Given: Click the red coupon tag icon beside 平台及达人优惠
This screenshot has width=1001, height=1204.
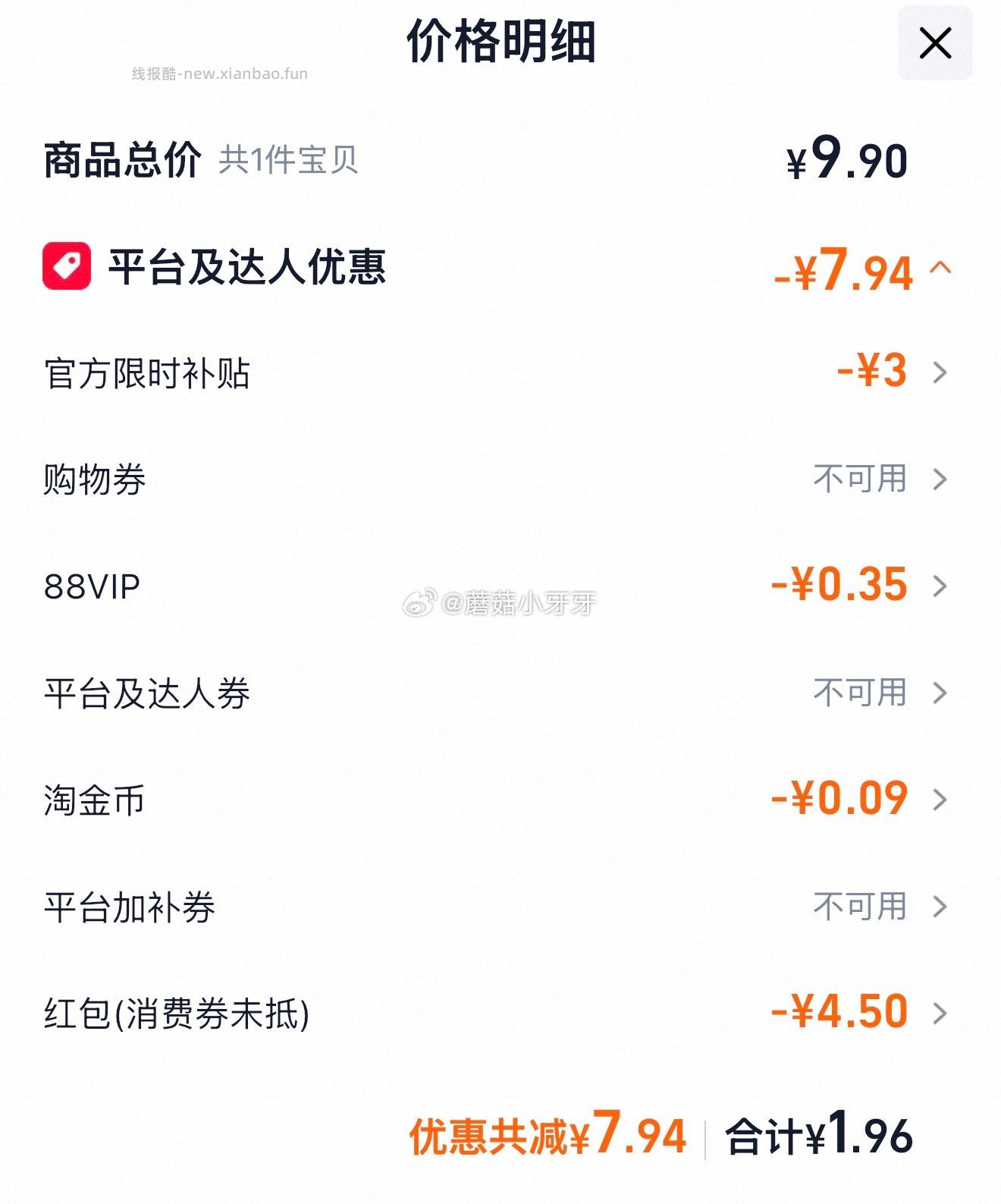Looking at the screenshot, I should click(x=65, y=266).
